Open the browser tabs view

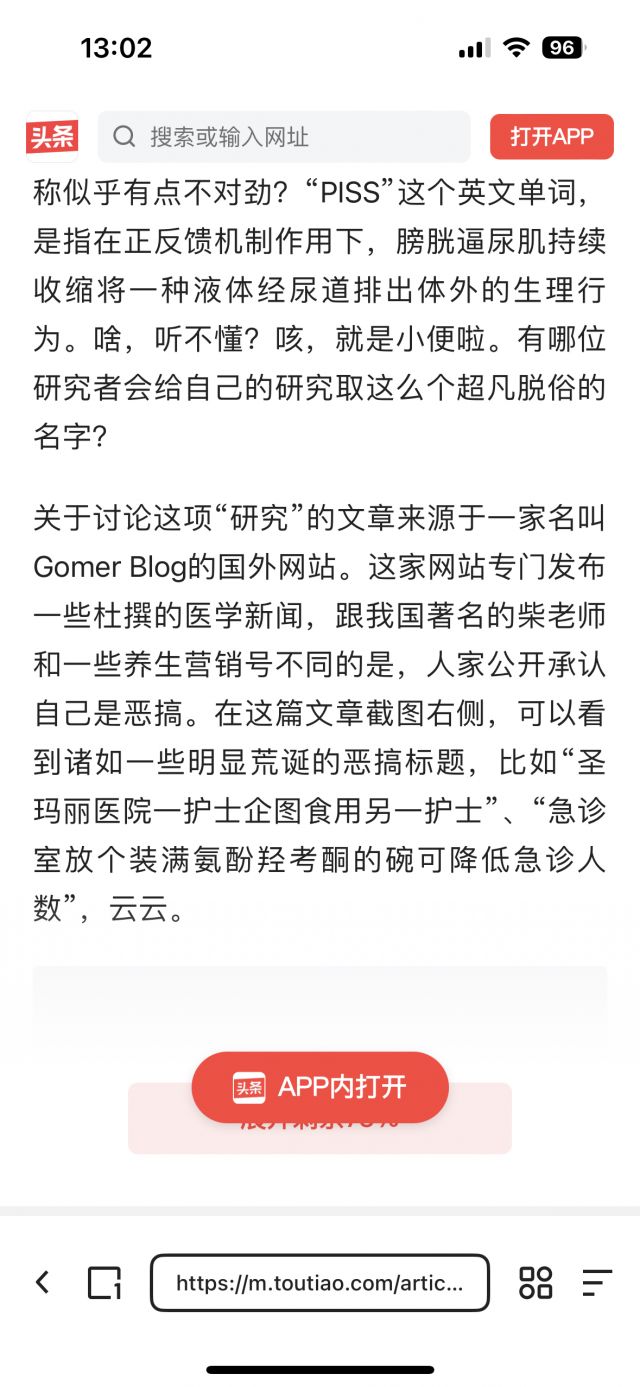(x=104, y=1282)
